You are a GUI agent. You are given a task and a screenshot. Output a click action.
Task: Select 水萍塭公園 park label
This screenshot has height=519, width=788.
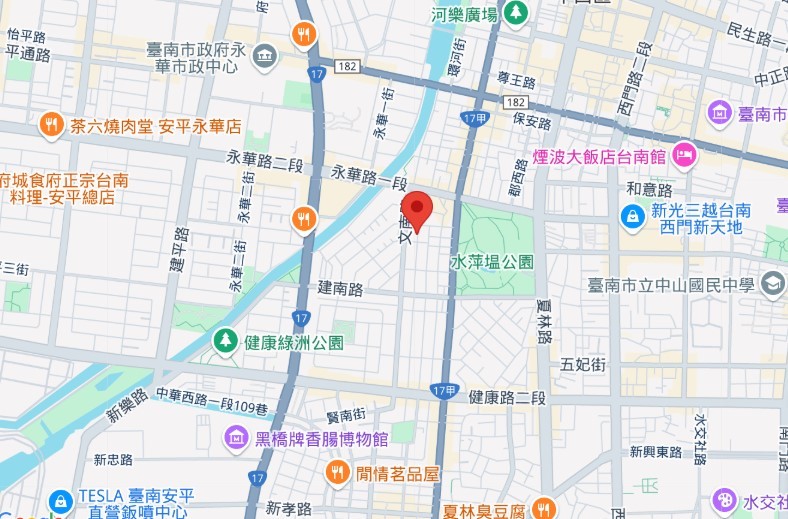[492, 262]
